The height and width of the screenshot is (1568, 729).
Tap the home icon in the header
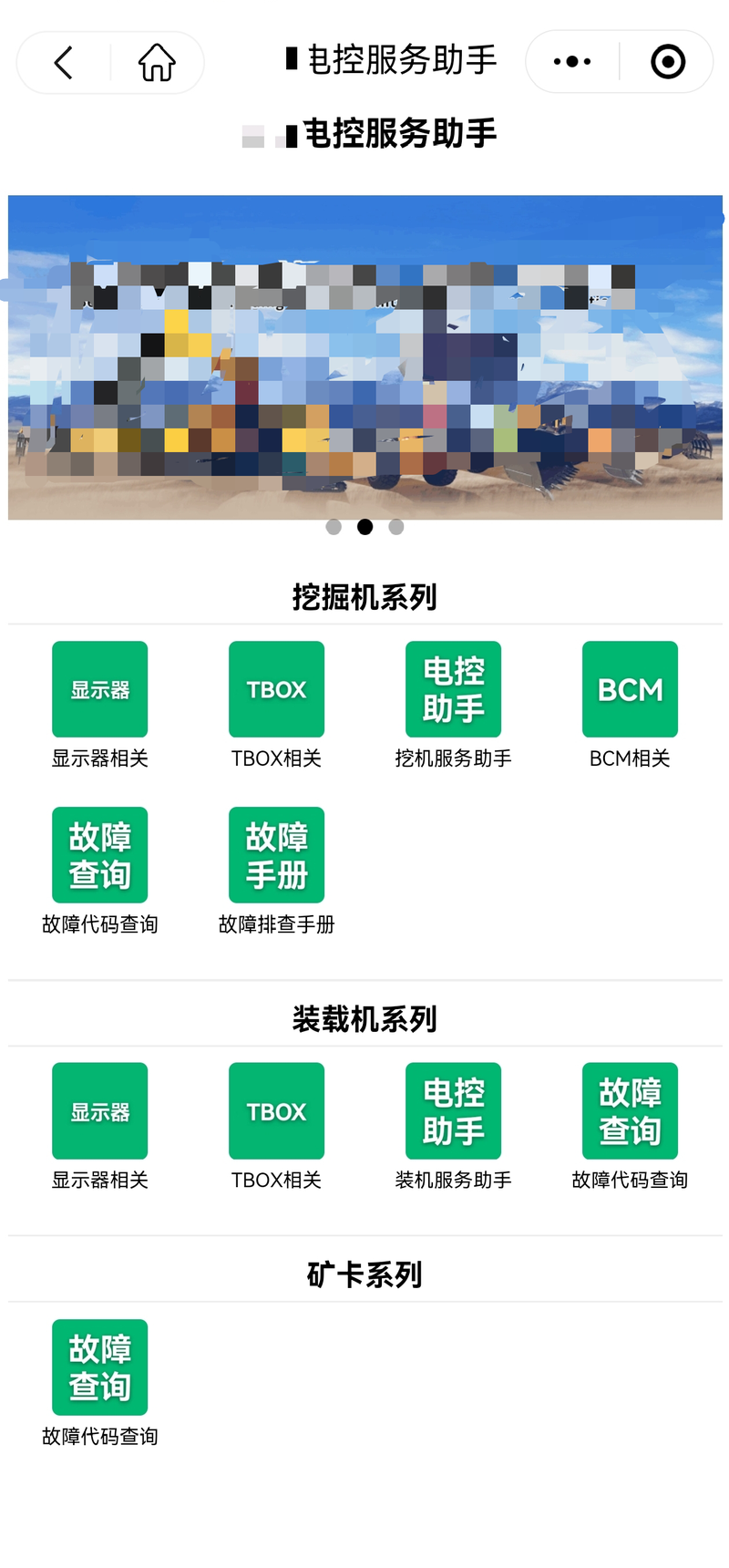(157, 63)
